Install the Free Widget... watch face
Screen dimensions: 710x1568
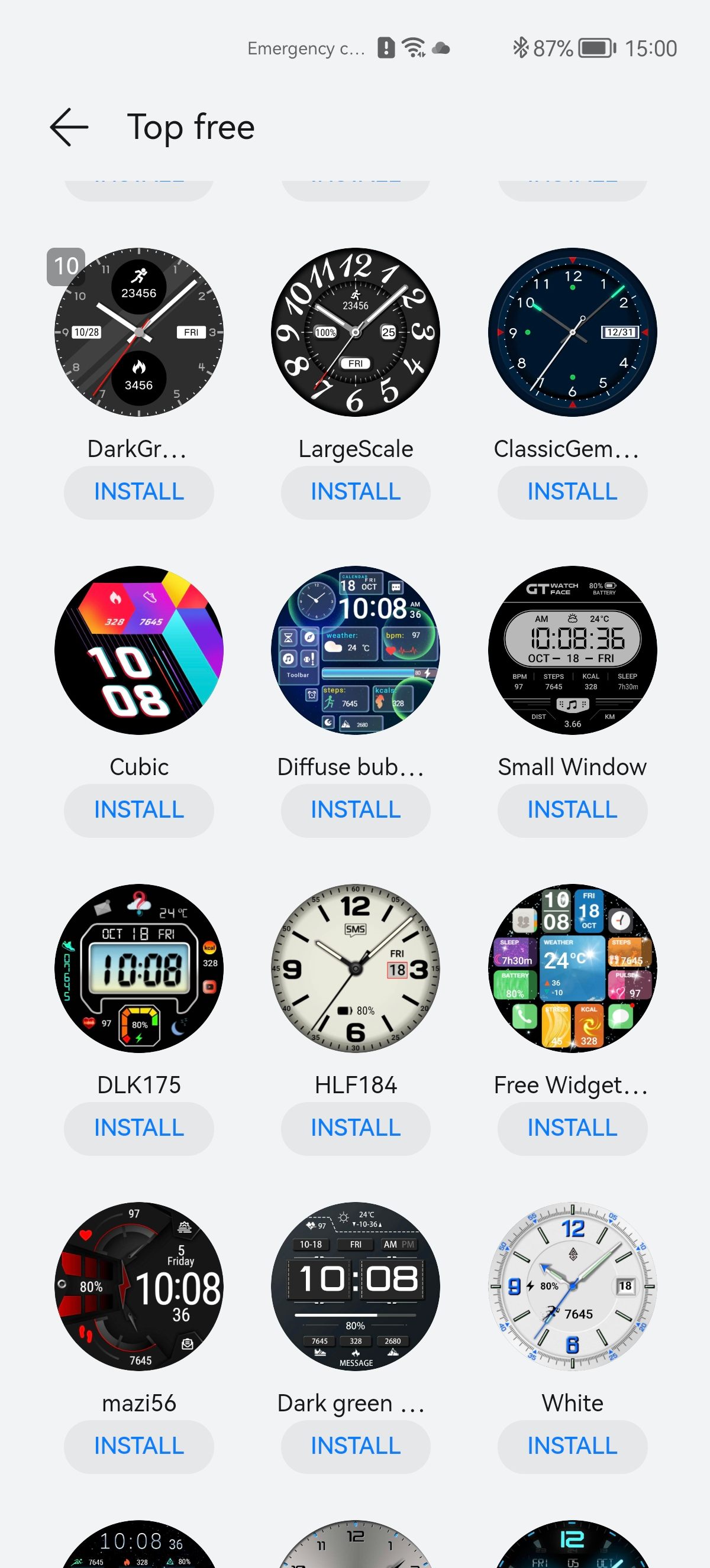[x=572, y=1128]
